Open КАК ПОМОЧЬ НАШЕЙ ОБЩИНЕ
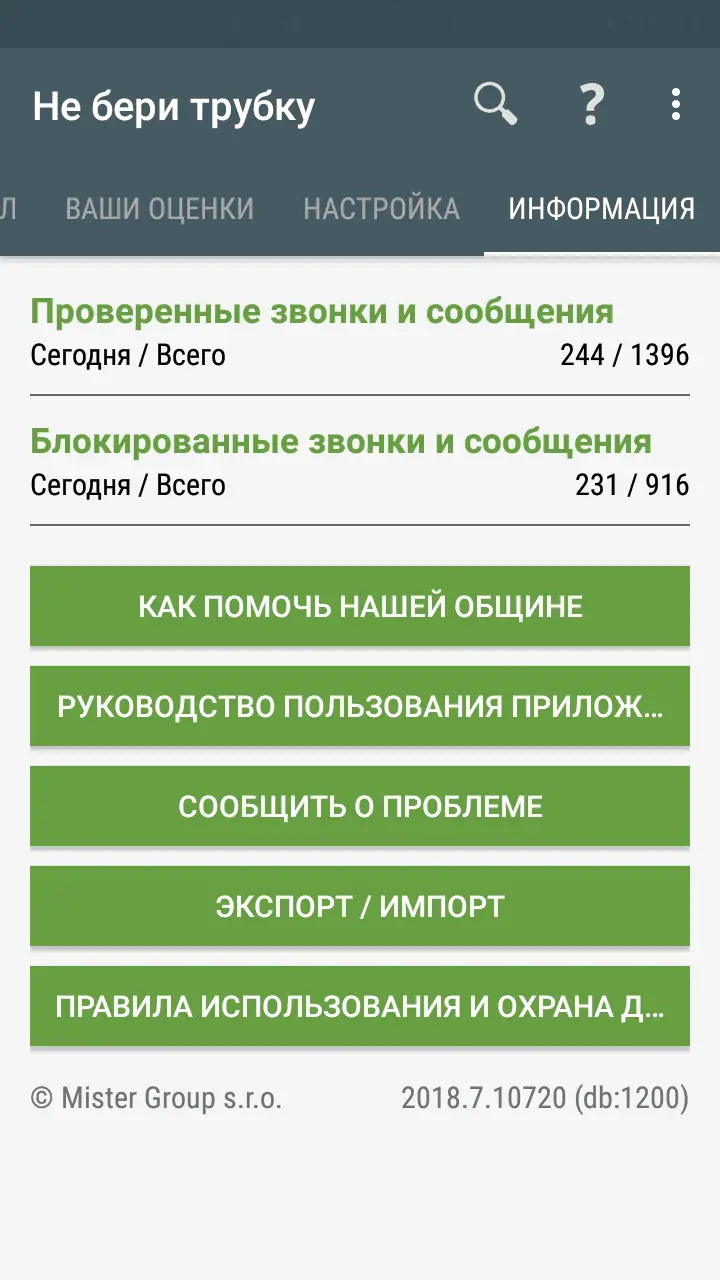 (360, 606)
